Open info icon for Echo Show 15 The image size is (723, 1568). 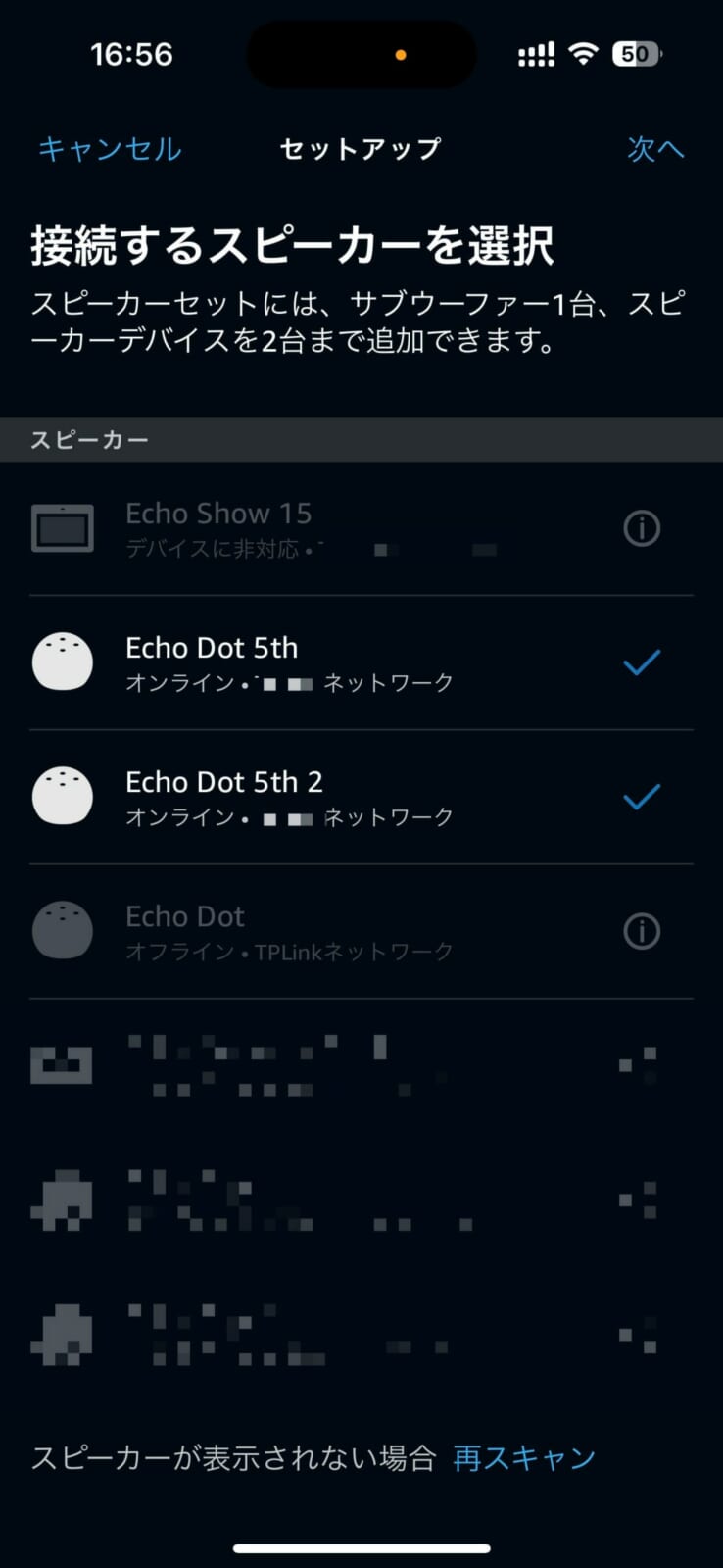pos(642,529)
